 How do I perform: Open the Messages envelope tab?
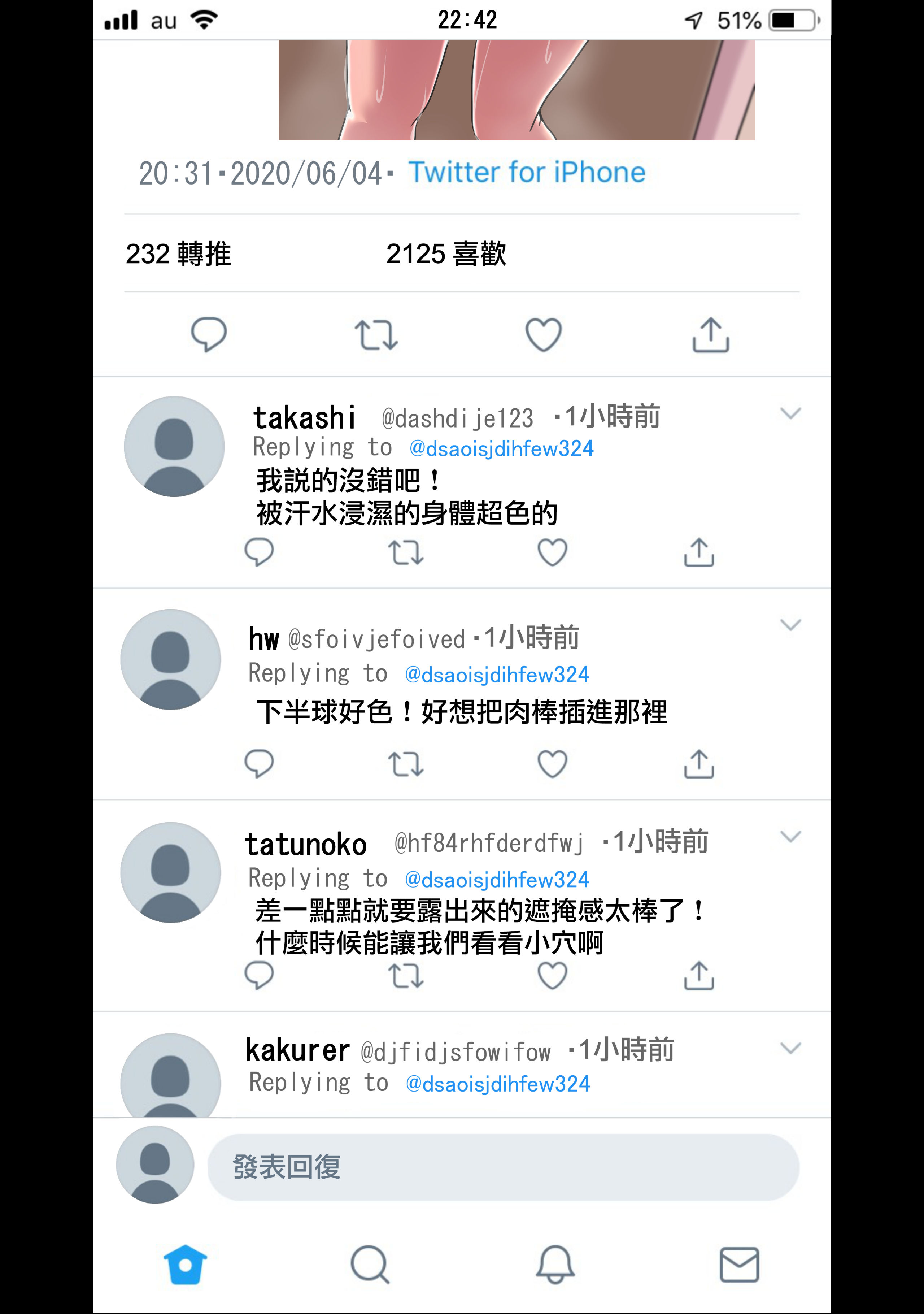(x=739, y=1265)
